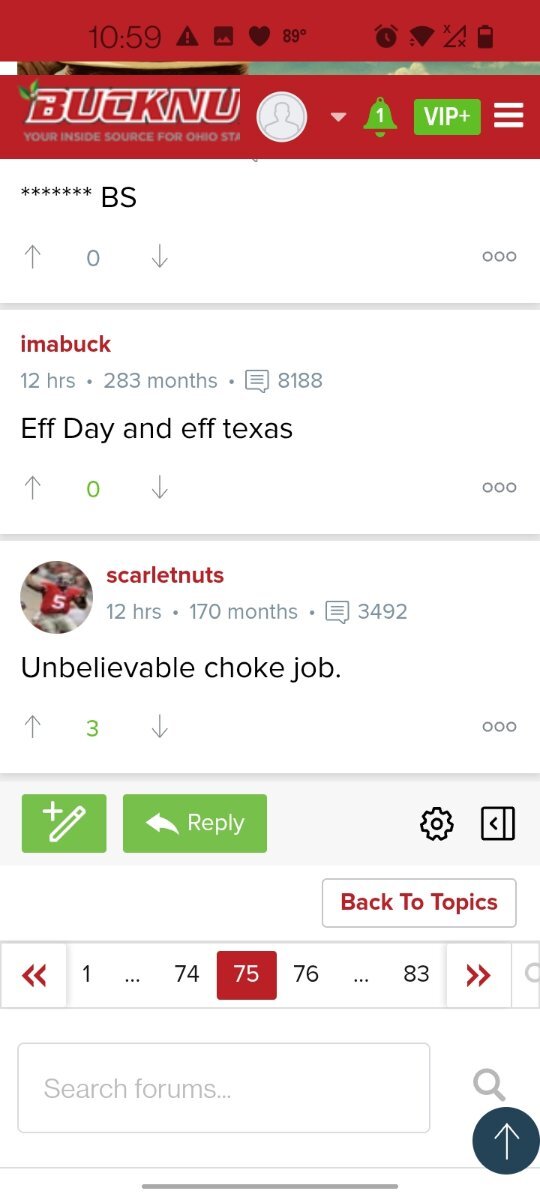Open the profile avatar menu
The width and height of the screenshot is (540, 1200).
click(x=282, y=117)
